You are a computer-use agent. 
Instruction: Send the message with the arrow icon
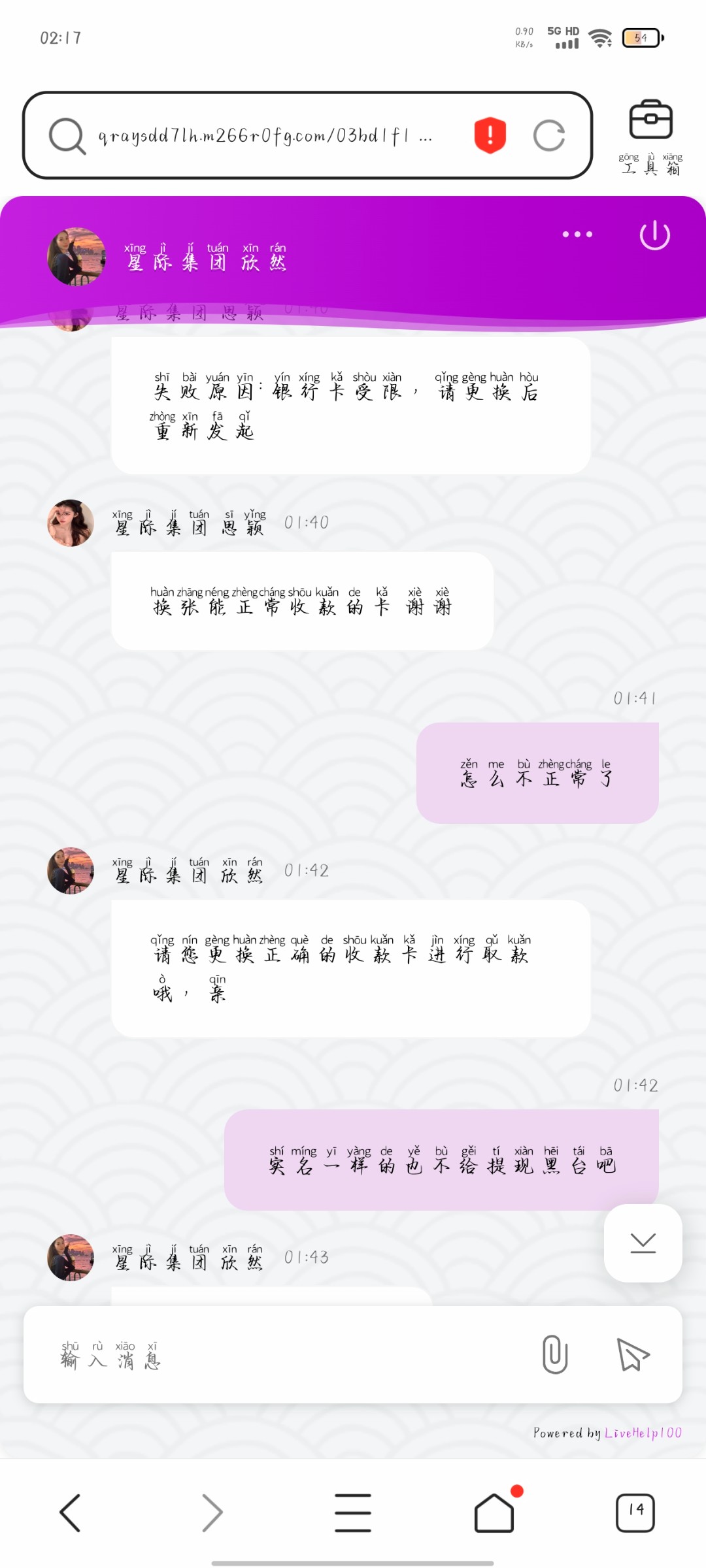tap(632, 1354)
